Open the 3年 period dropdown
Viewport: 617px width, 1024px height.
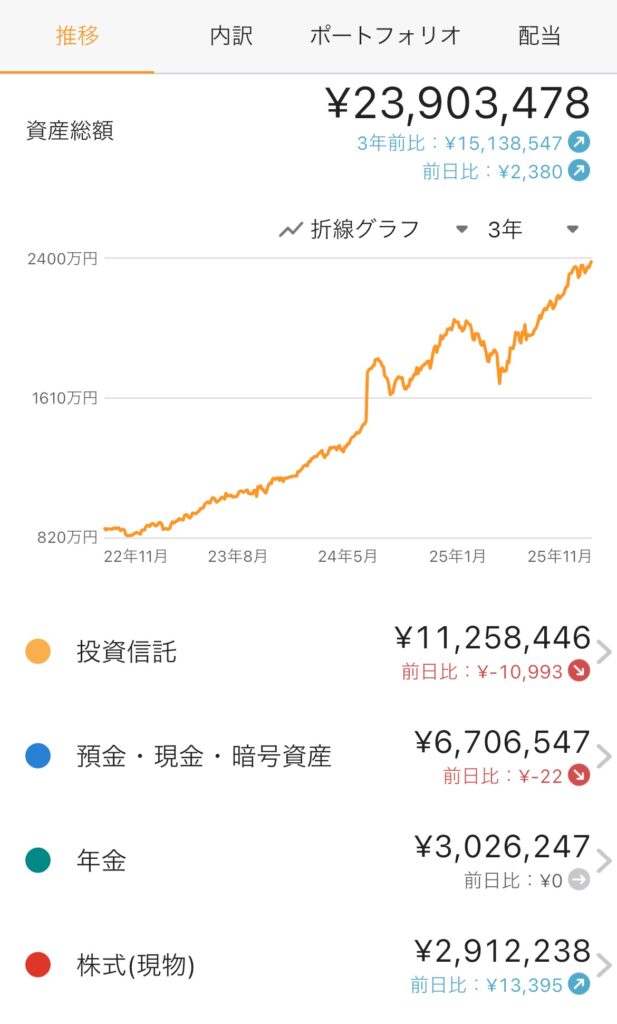pyautogui.click(x=532, y=229)
